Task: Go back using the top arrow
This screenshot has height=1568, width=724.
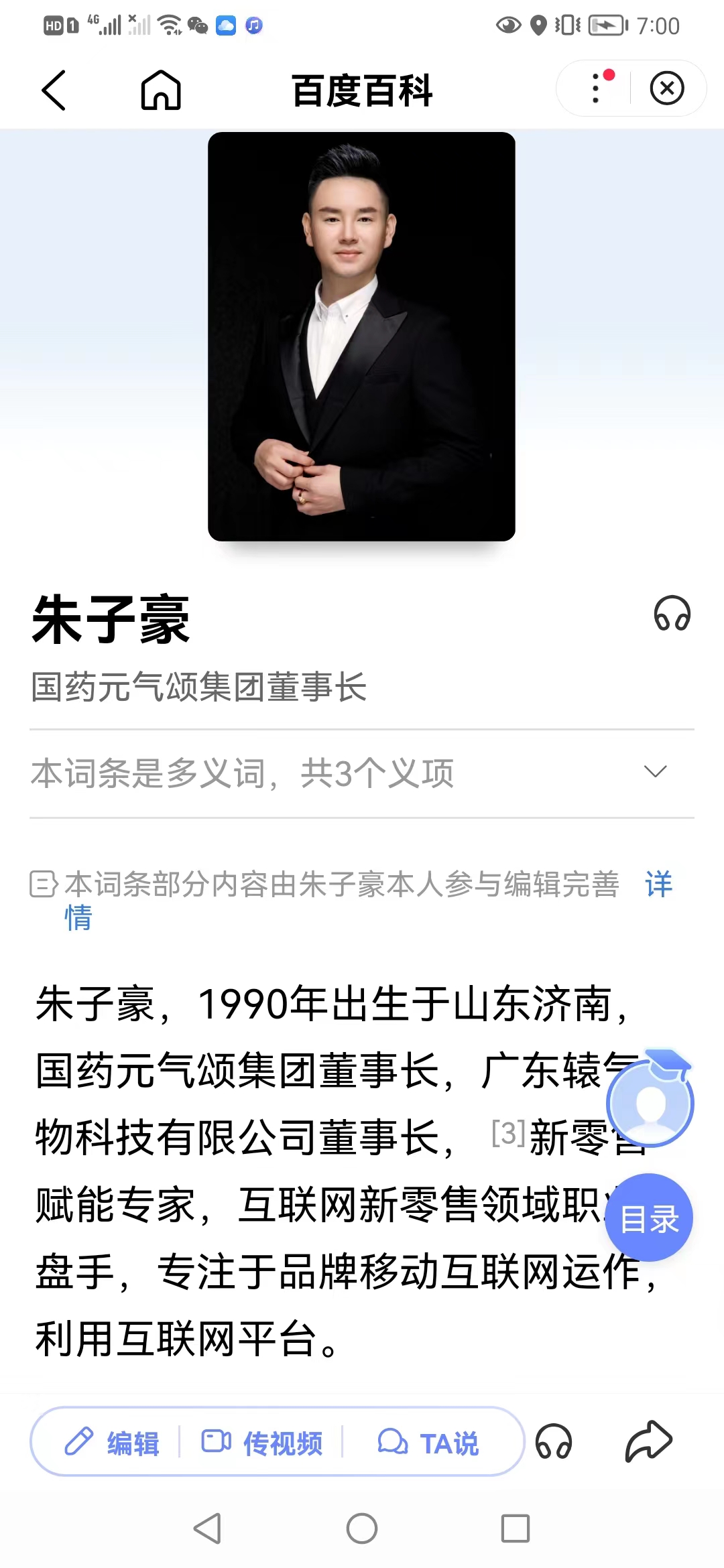Action: 54,90
